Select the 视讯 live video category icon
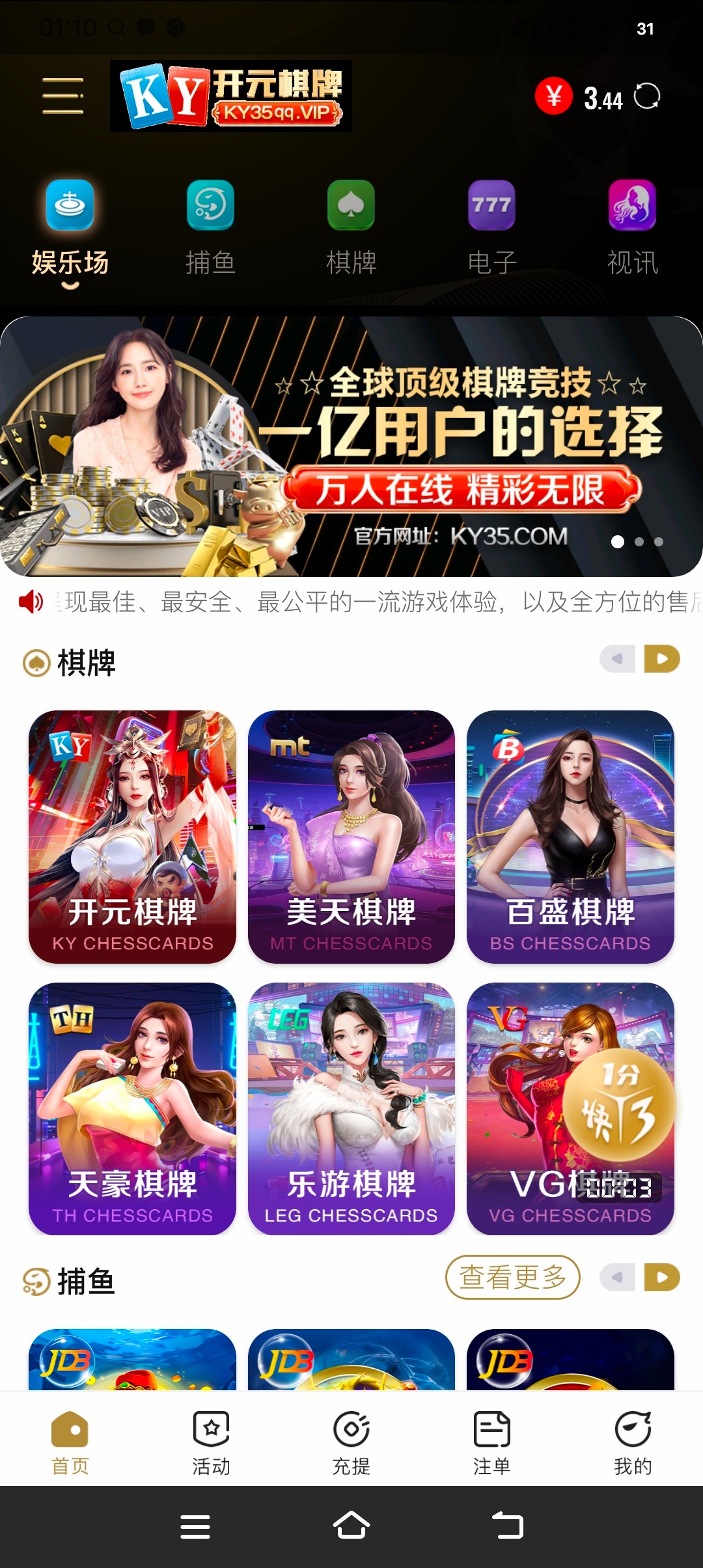The height and width of the screenshot is (1568, 703). click(x=632, y=205)
